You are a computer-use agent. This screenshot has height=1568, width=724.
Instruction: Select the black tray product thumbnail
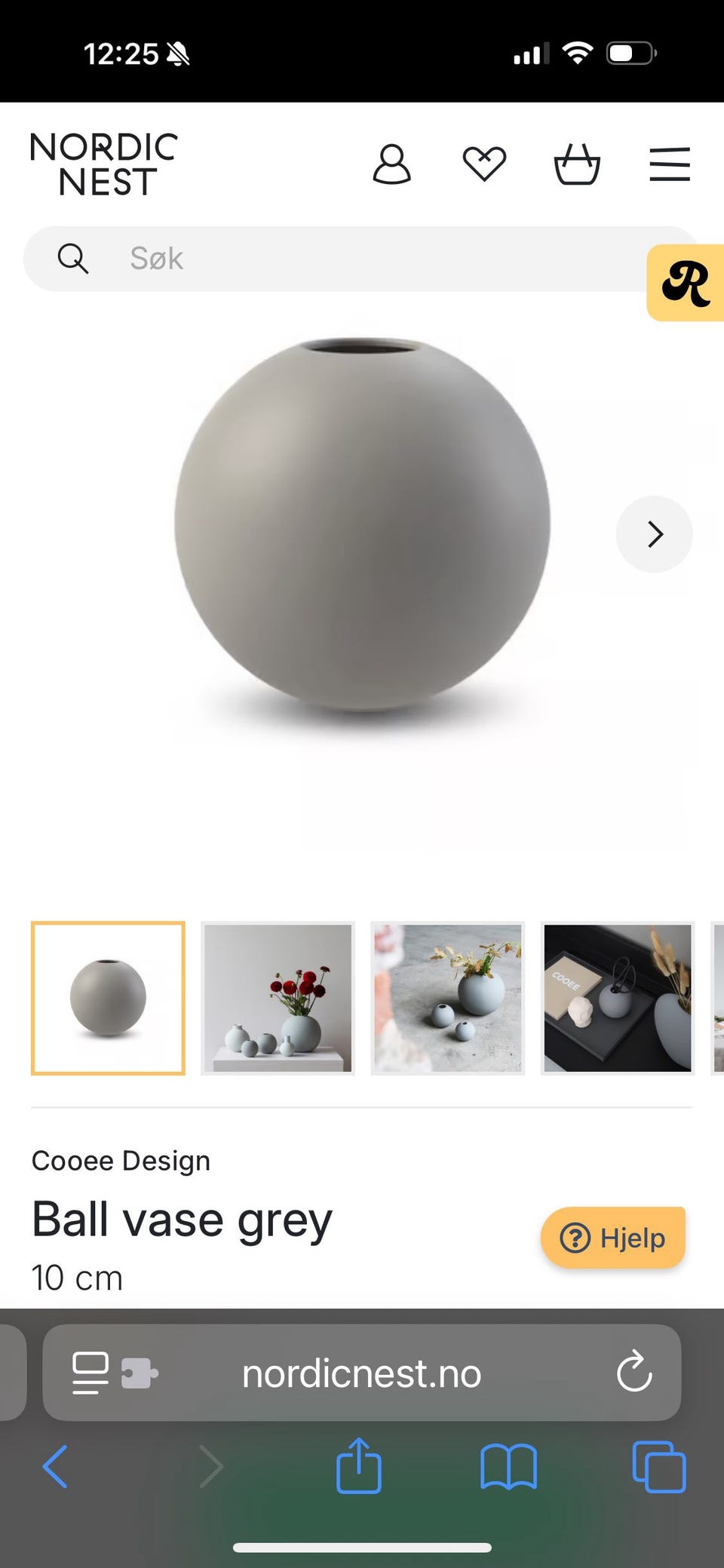pos(618,997)
